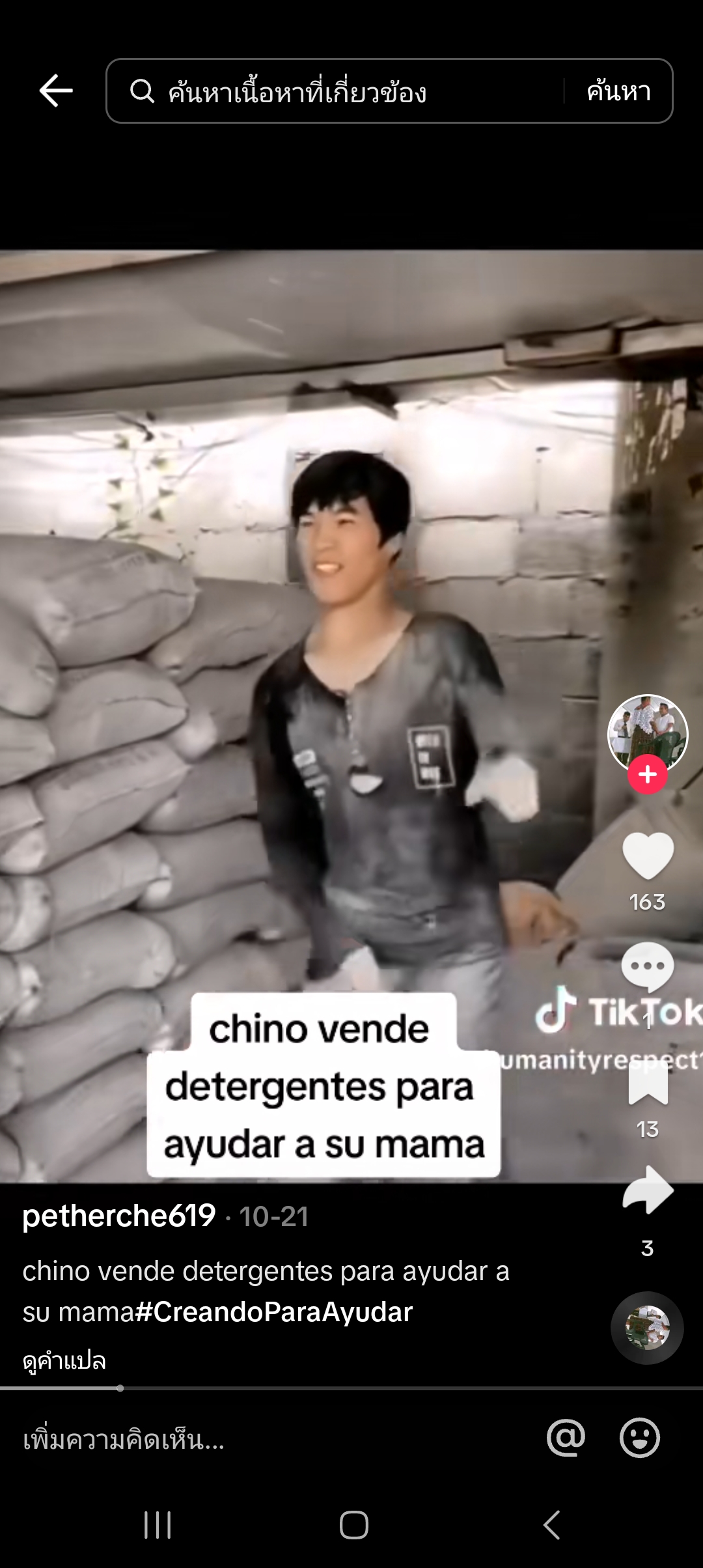Mention someone with the @ icon

(566, 1438)
